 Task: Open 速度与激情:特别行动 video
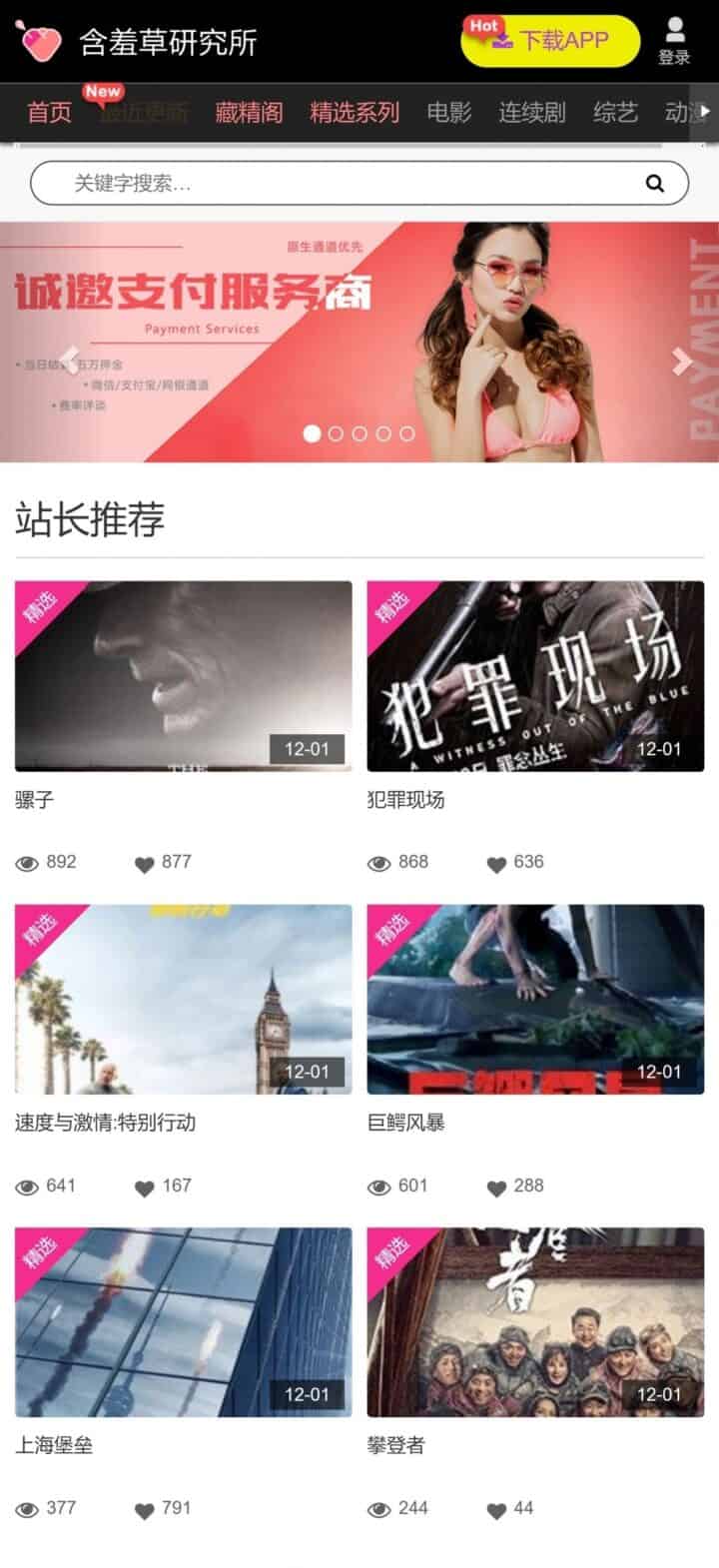point(183,999)
